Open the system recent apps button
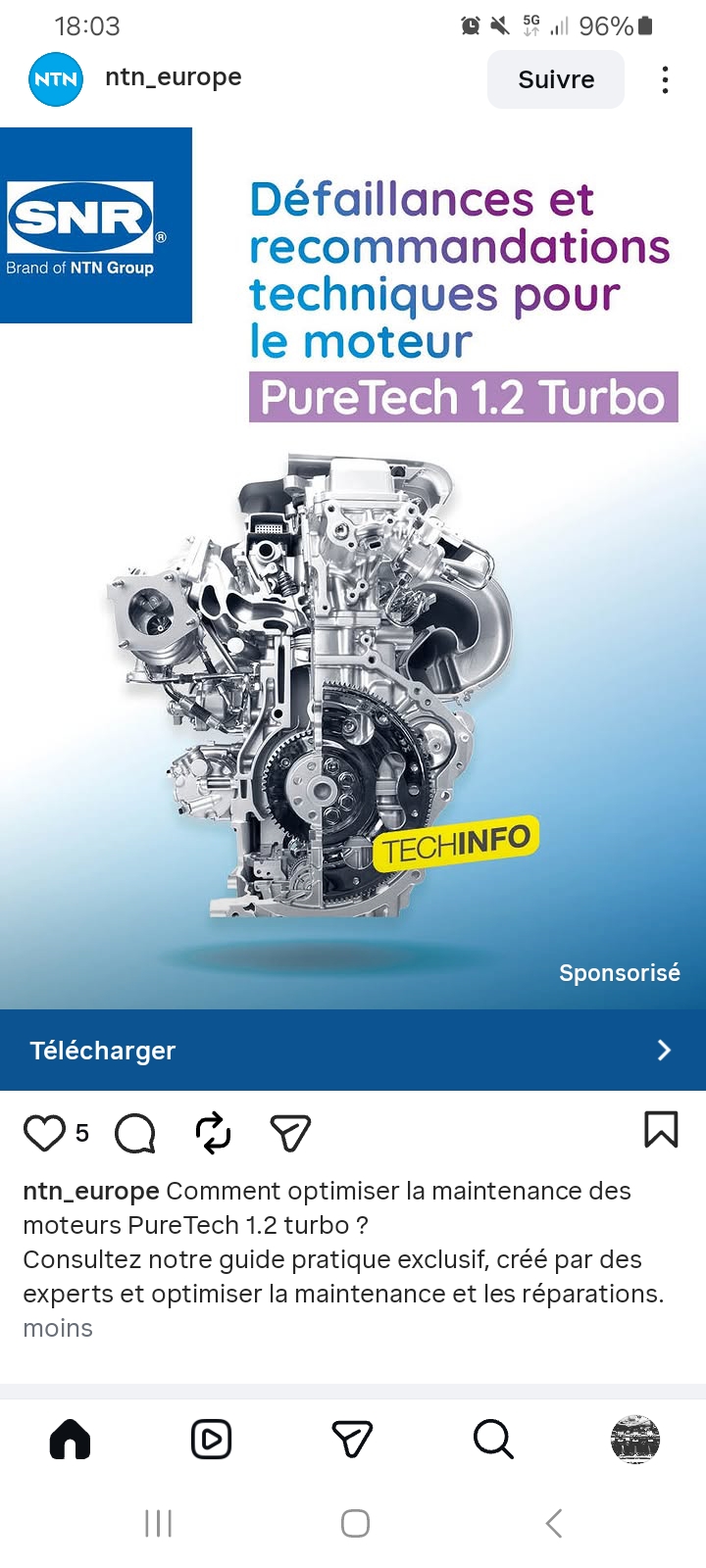The width and height of the screenshot is (706, 1568). (x=158, y=1524)
